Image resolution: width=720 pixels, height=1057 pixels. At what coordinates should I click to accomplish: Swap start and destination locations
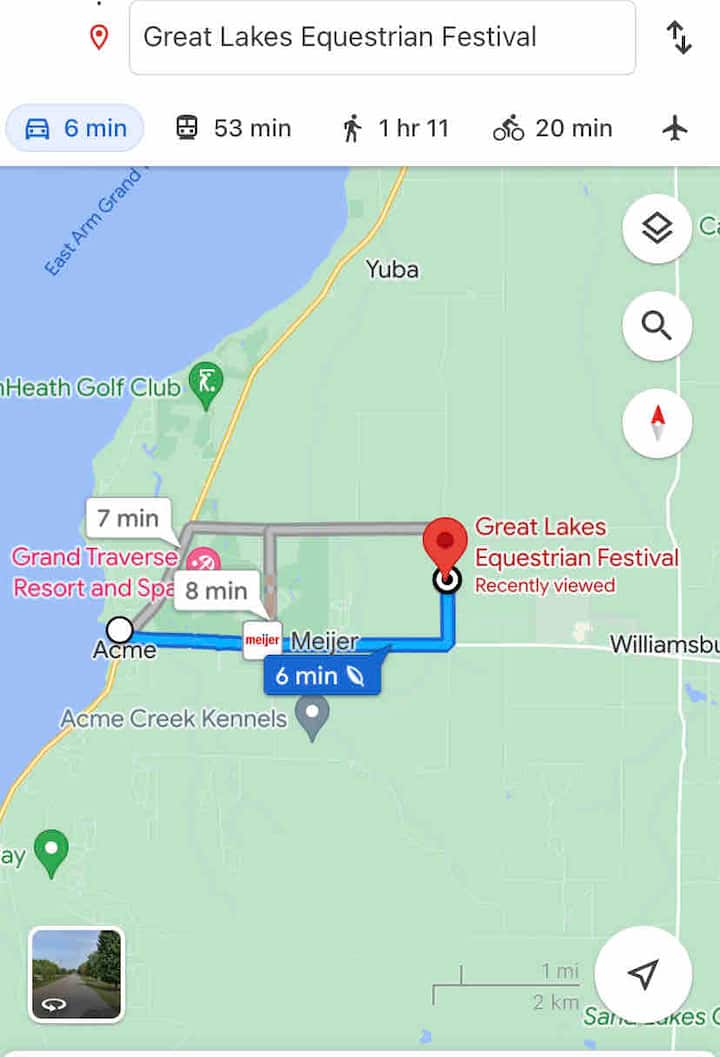[679, 38]
